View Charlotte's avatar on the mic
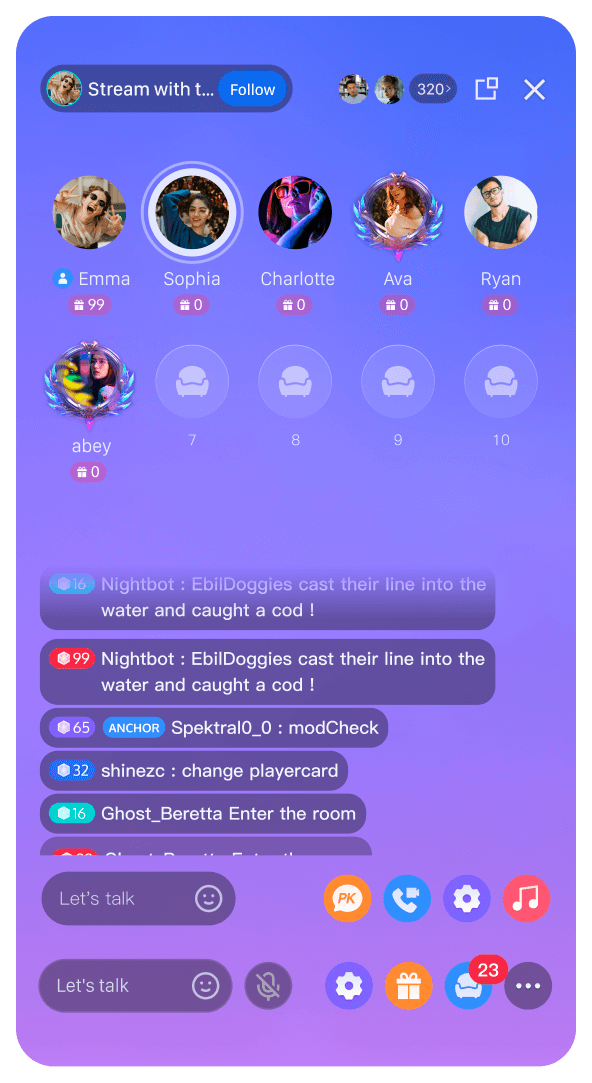This screenshot has width=592, height=1083. click(295, 212)
